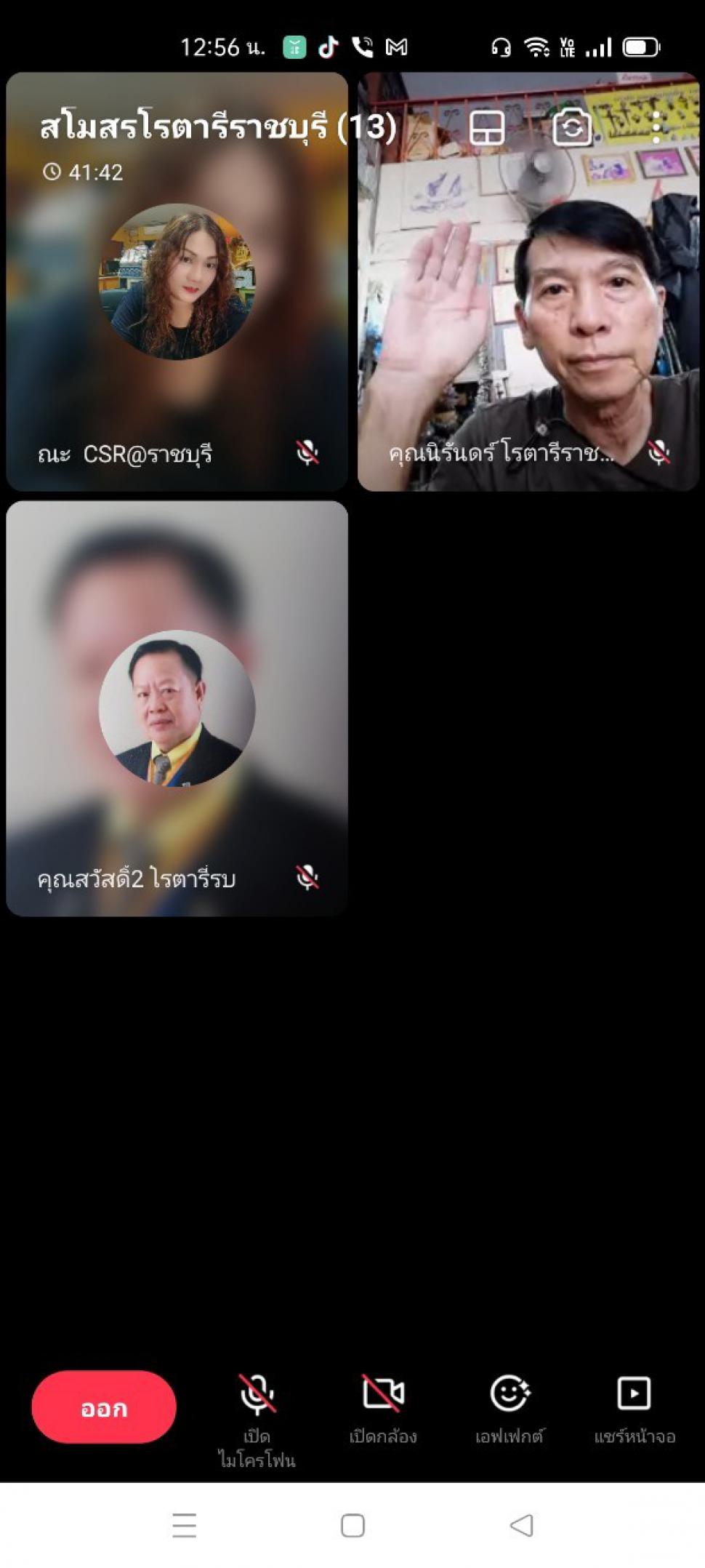Image resolution: width=705 pixels, height=1568 pixels.
Task: Open recent apps from the navigation bar
Action: [x=185, y=1525]
